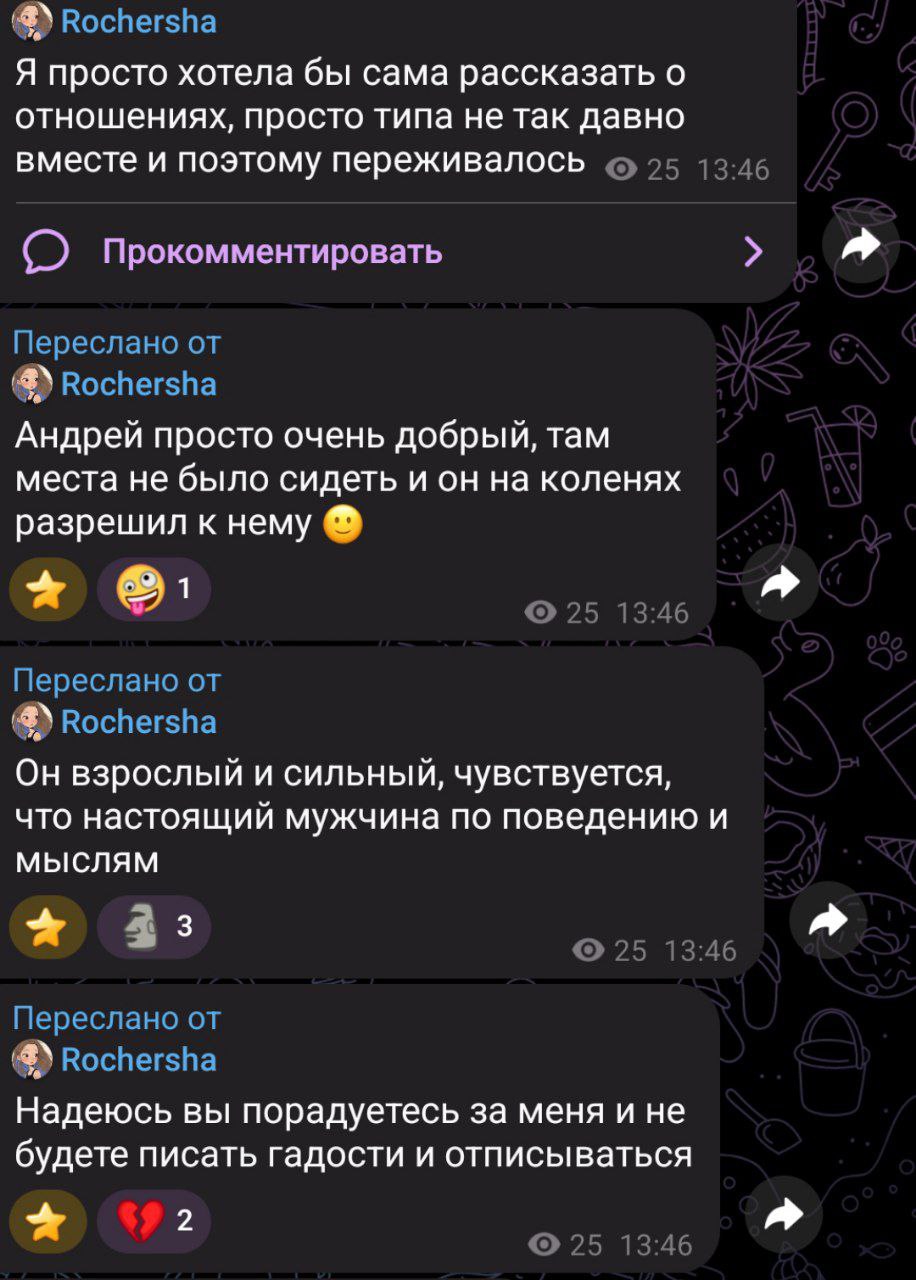The height and width of the screenshot is (1280, 916).
Task: Open Rochersha's profile above the Он взрослый message
Action: (x=138, y=722)
